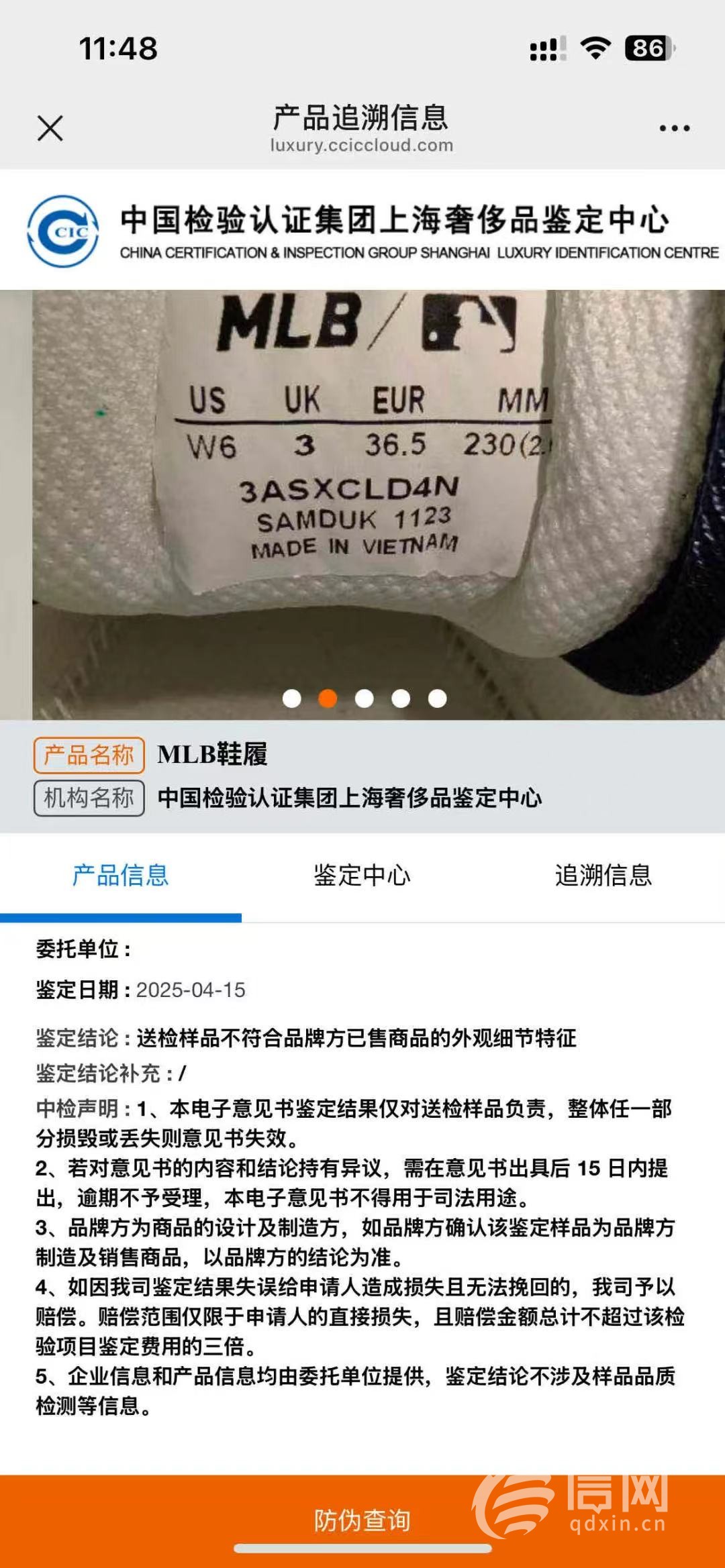The height and width of the screenshot is (1568, 725).
Task: Select the 产品信息 tab
Action: point(121,876)
